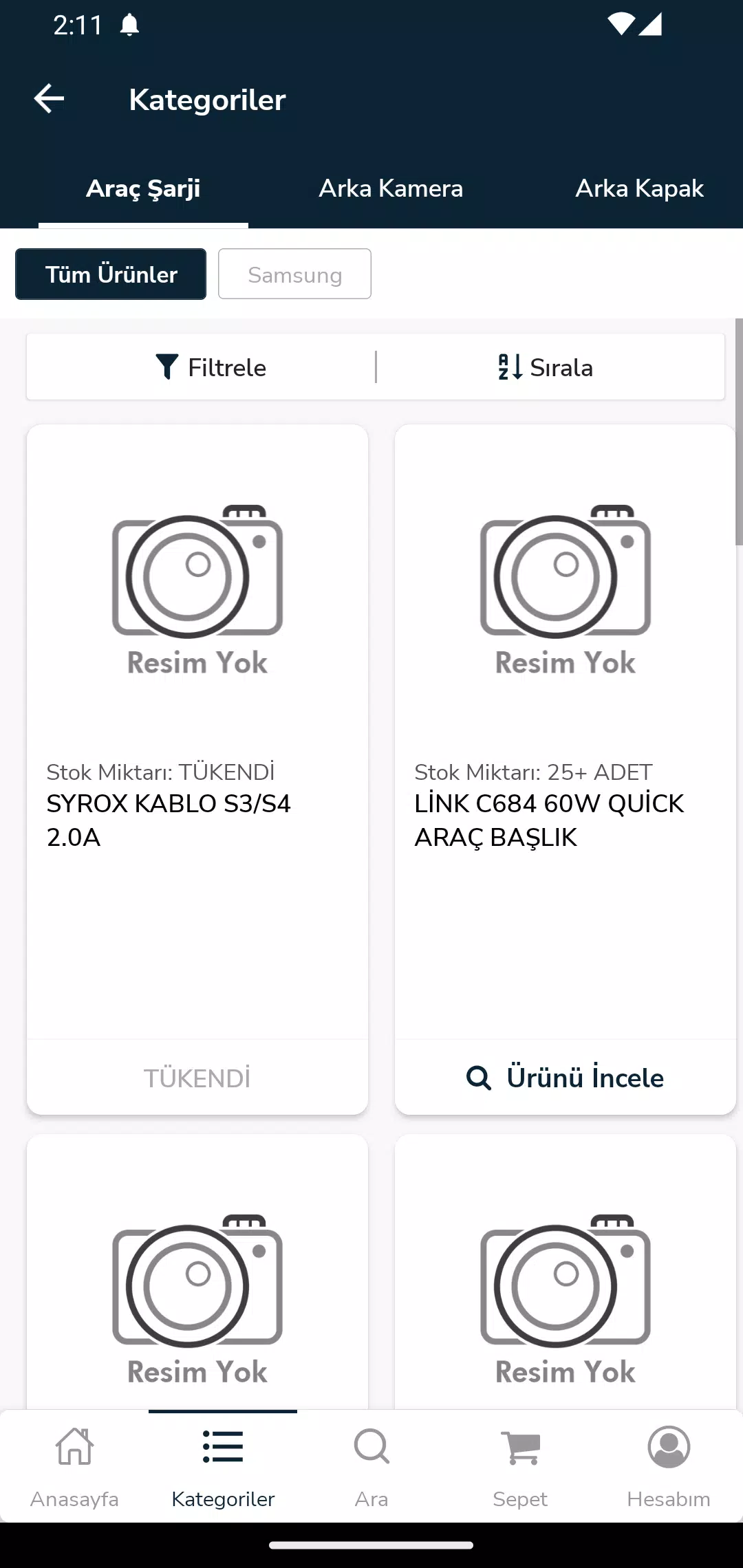This screenshot has height=1568, width=743.
Task: Open the Filtrele filter options
Action: point(211,367)
